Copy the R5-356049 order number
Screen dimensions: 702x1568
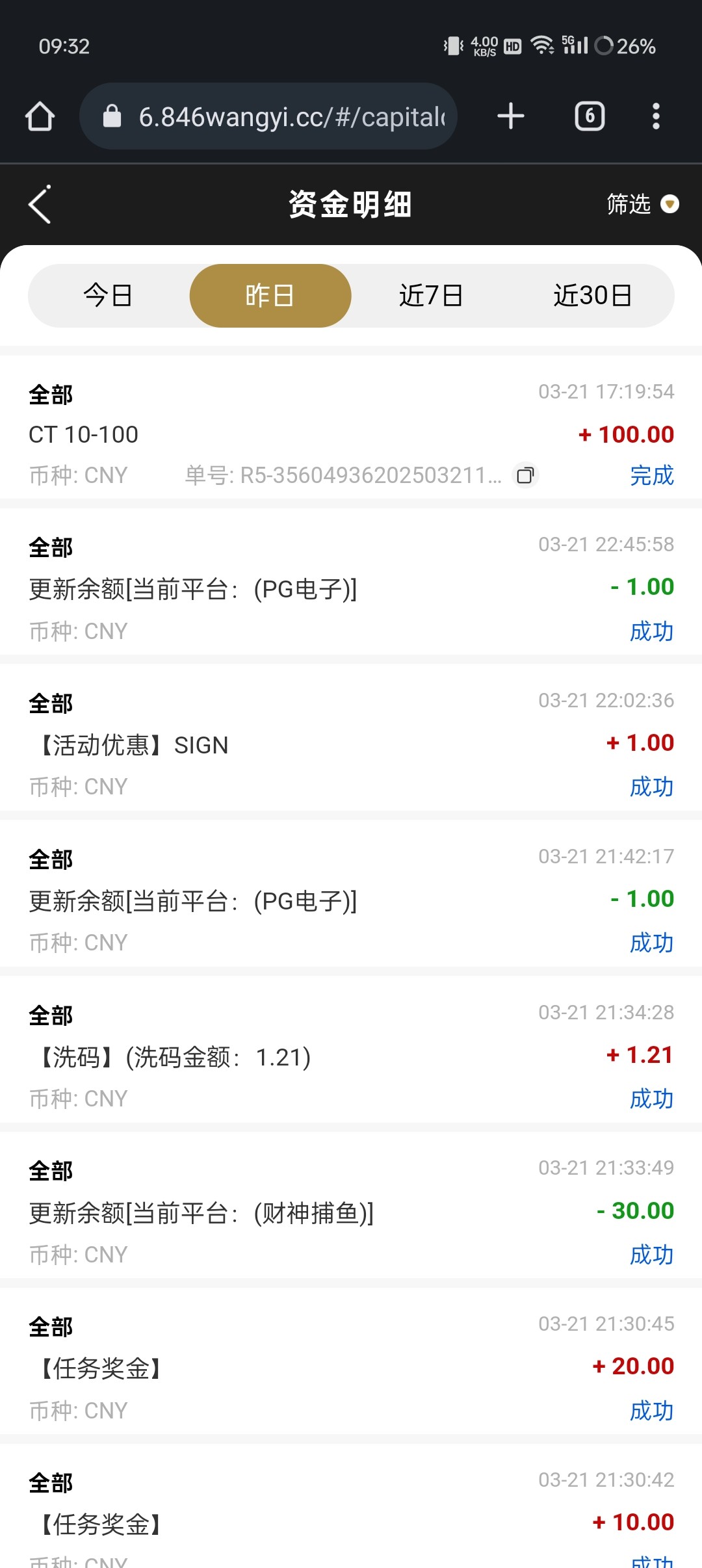(525, 475)
